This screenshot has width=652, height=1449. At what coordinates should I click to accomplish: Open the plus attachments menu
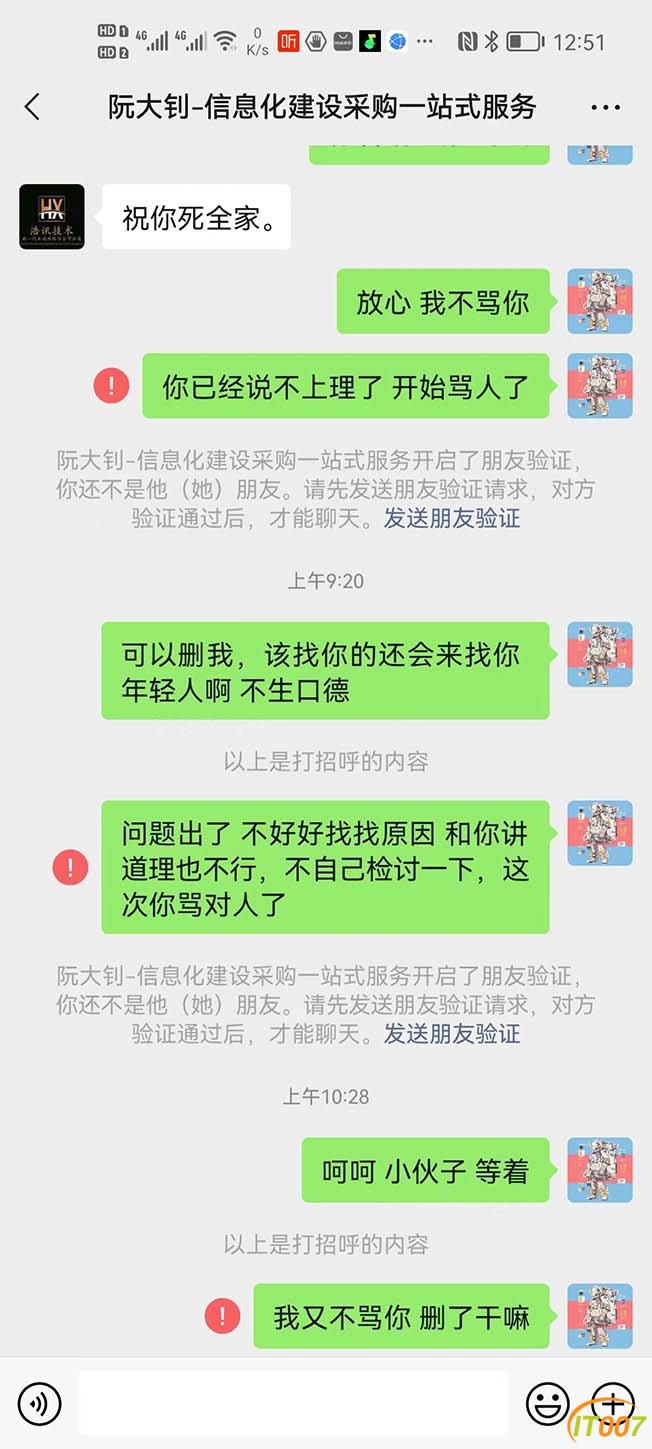[x=611, y=1402]
